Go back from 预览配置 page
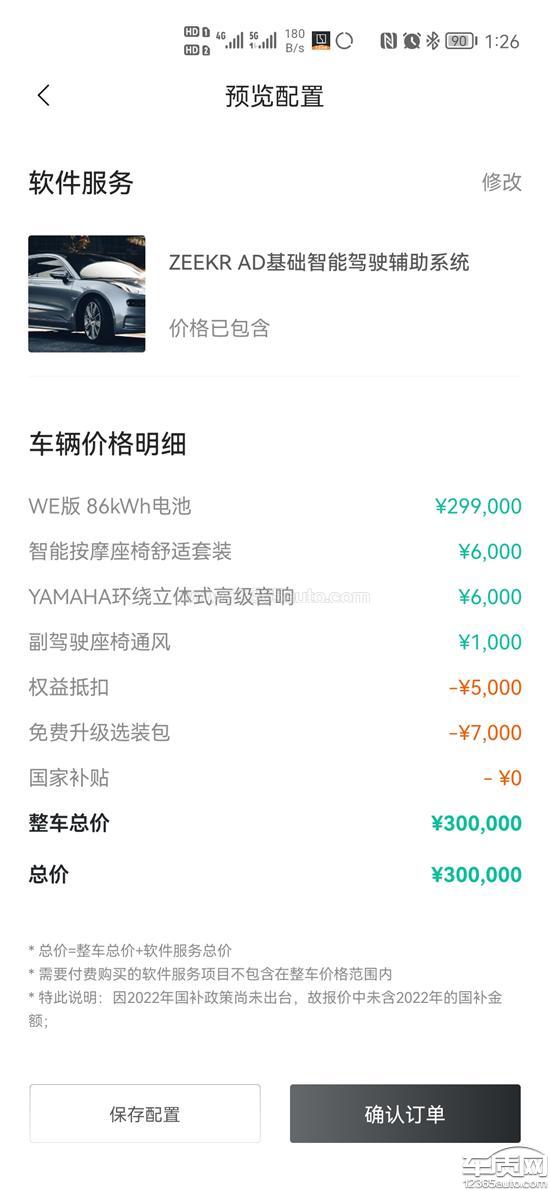This screenshot has width=550, height=1191. point(43,96)
